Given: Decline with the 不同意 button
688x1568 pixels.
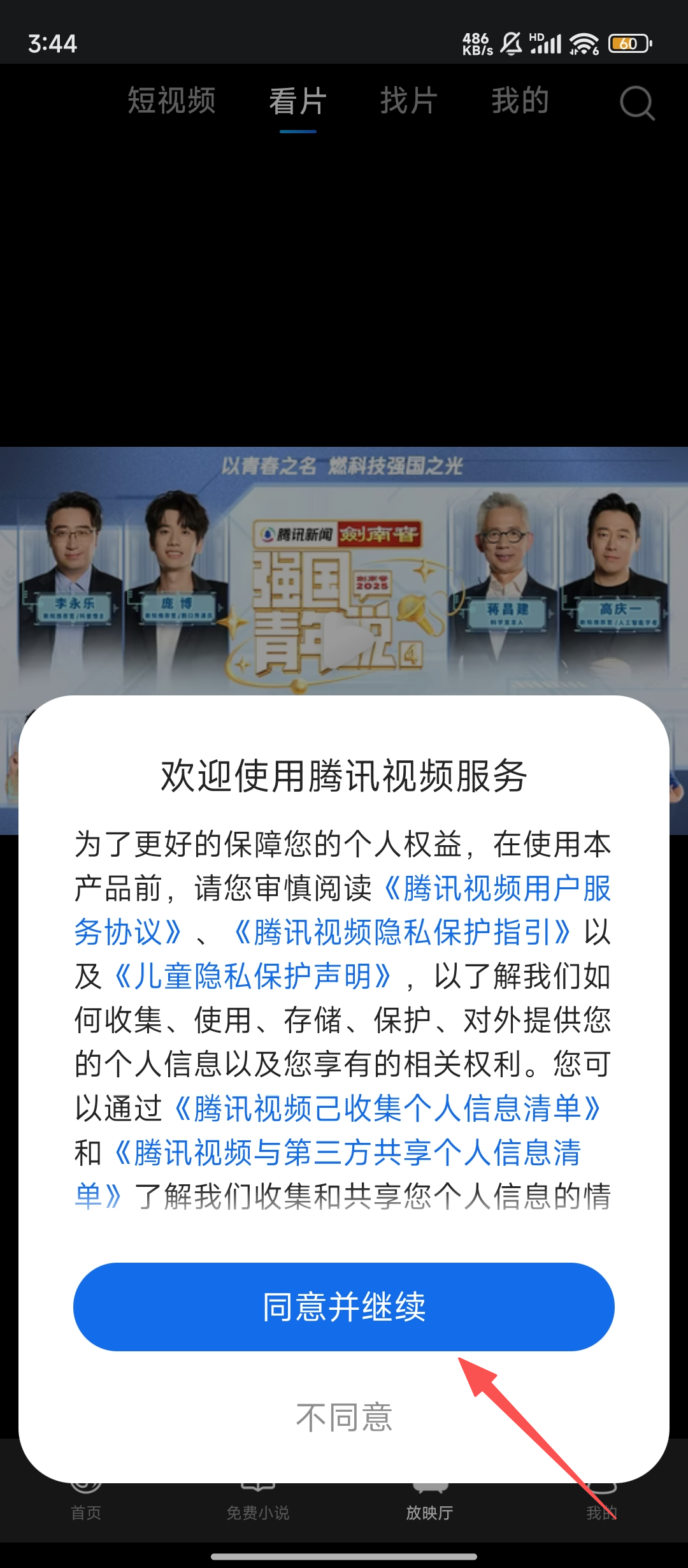Looking at the screenshot, I should (343, 1417).
